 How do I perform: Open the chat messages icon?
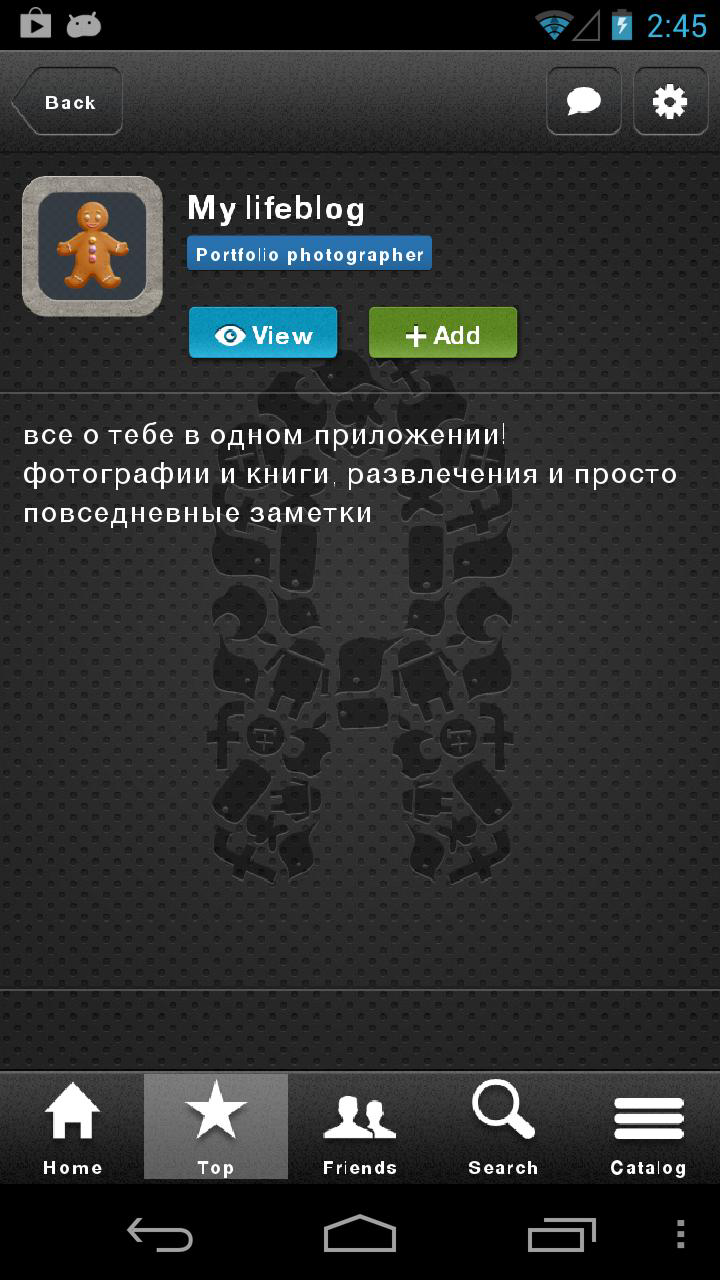(583, 101)
